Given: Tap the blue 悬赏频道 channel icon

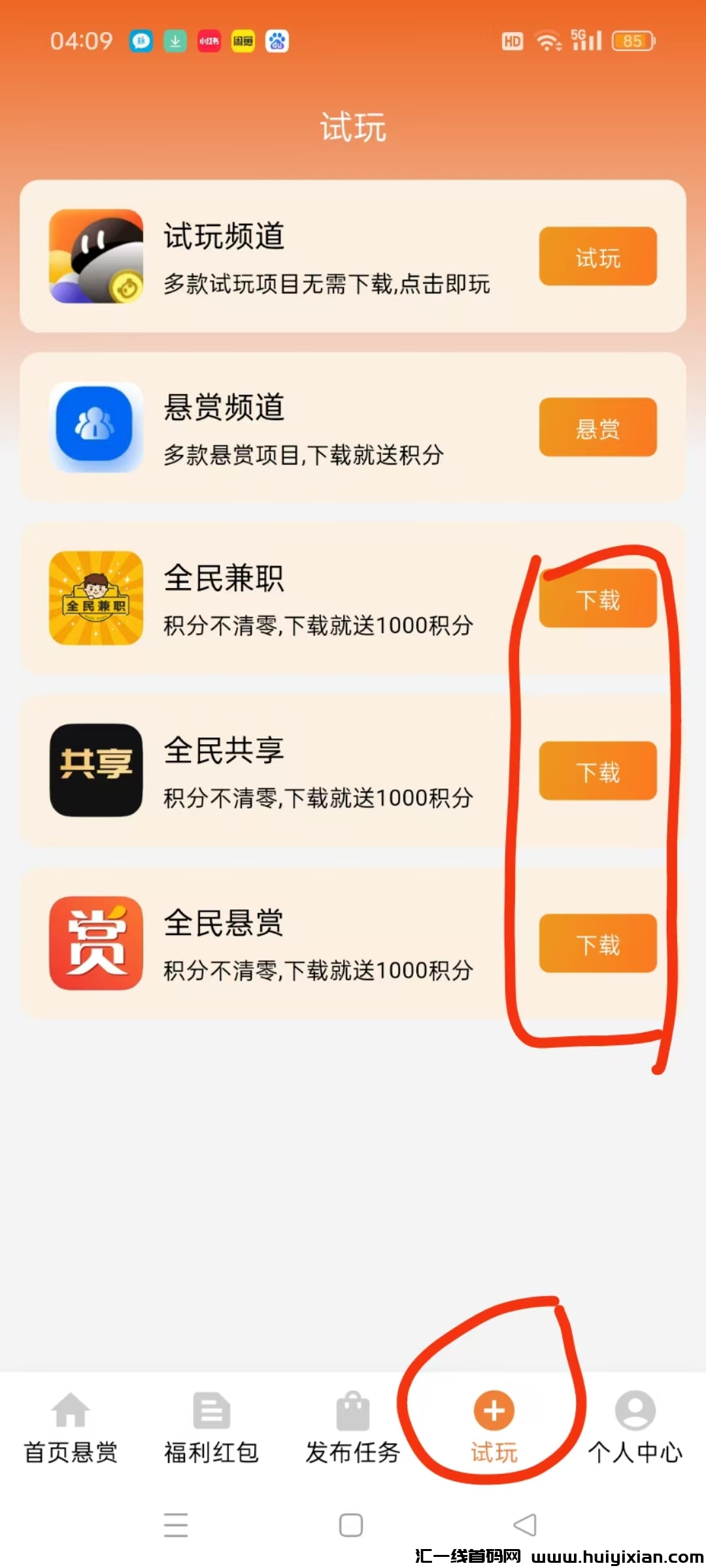Looking at the screenshot, I should pos(95,428).
